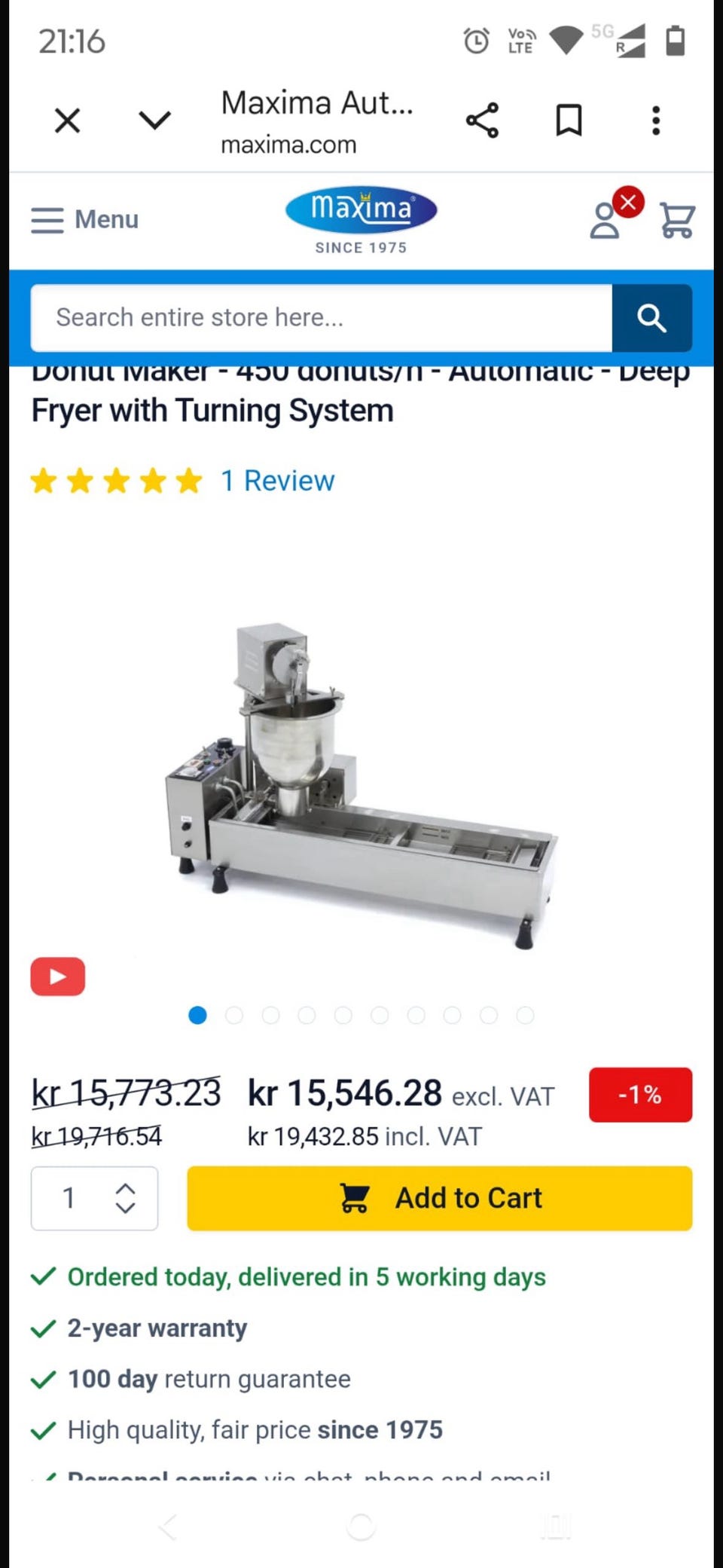Focus the store search field
The width and height of the screenshot is (723, 1568).
322,317
